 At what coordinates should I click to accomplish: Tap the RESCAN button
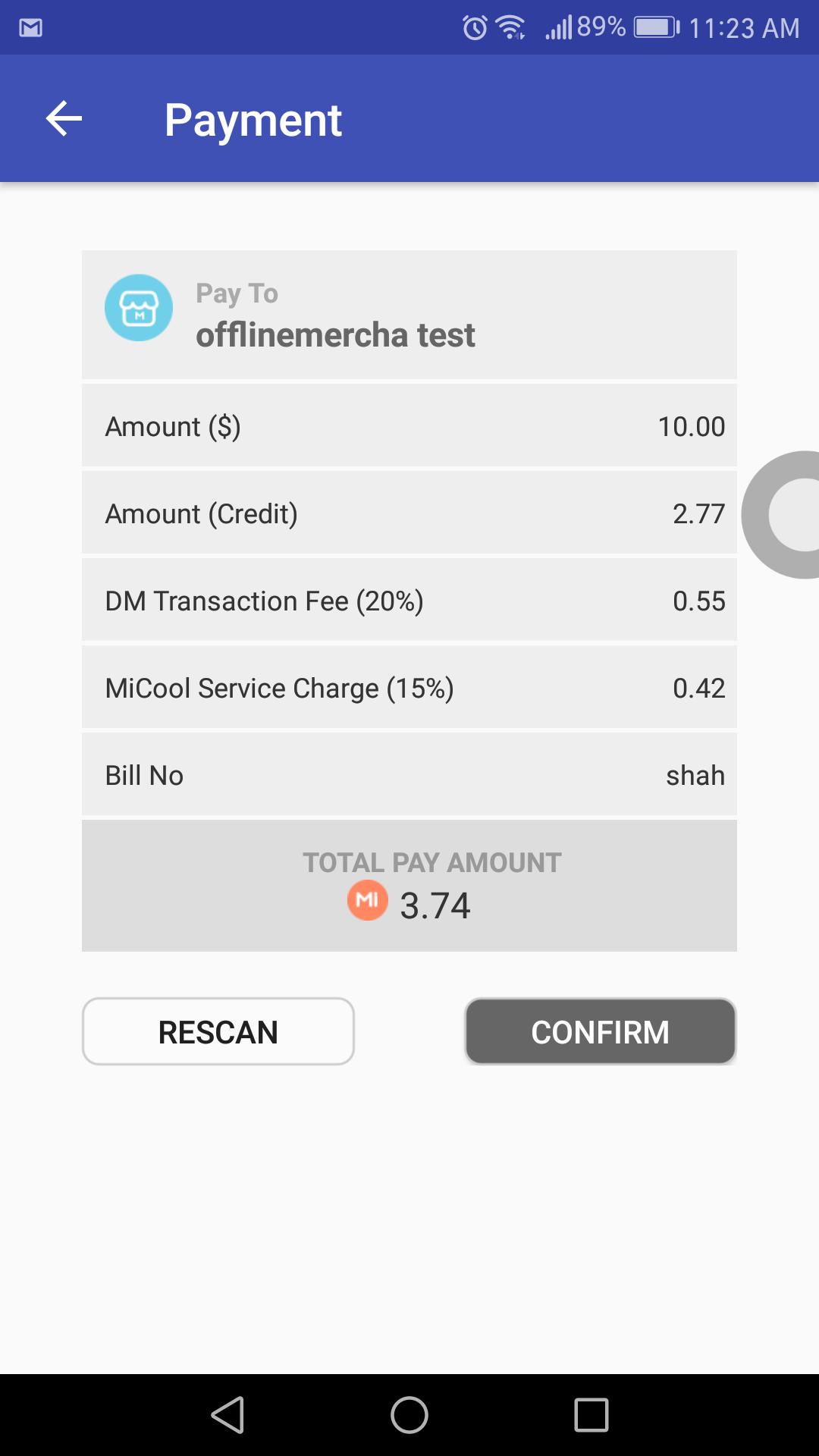pos(218,1031)
